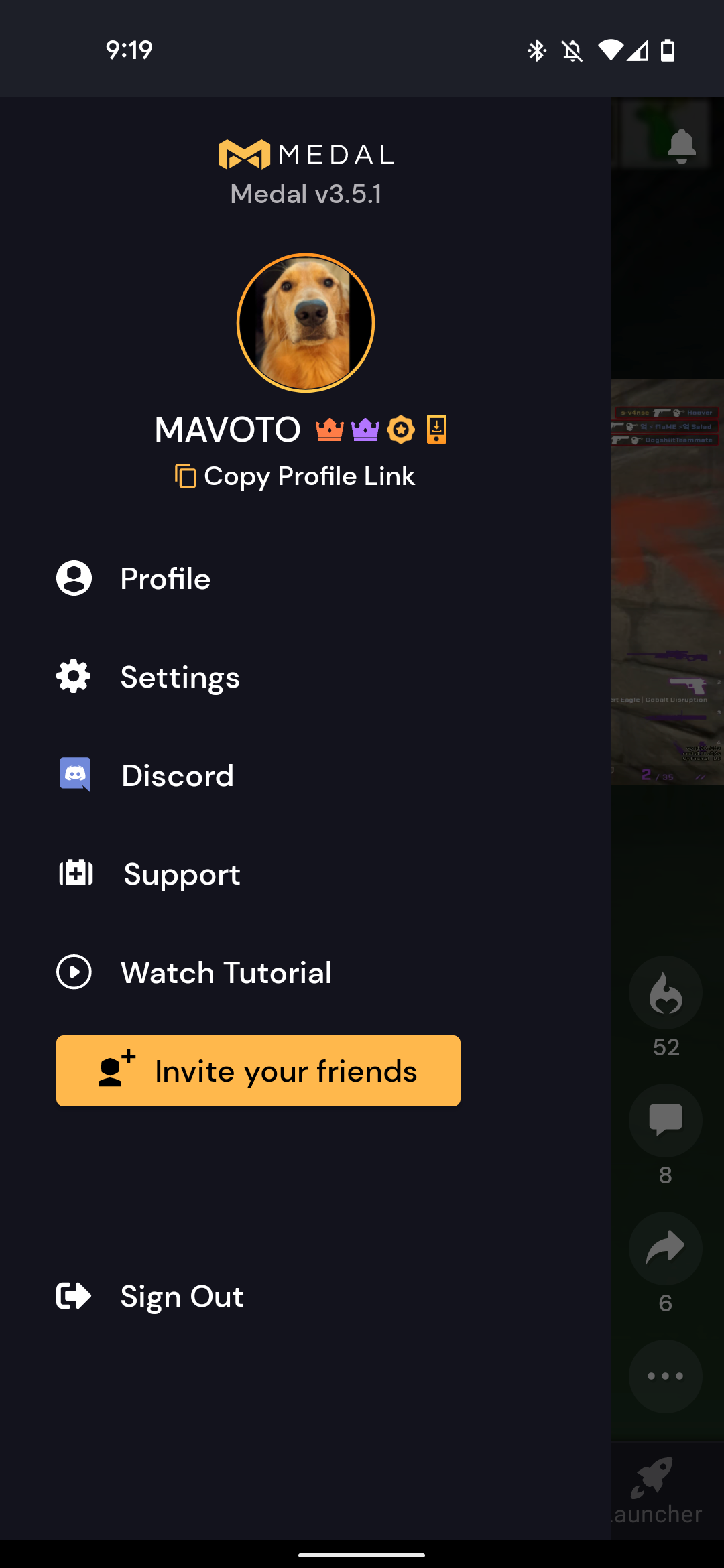
Task: Tap the MAVOTO profile avatar
Action: pyautogui.click(x=306, y=323)
